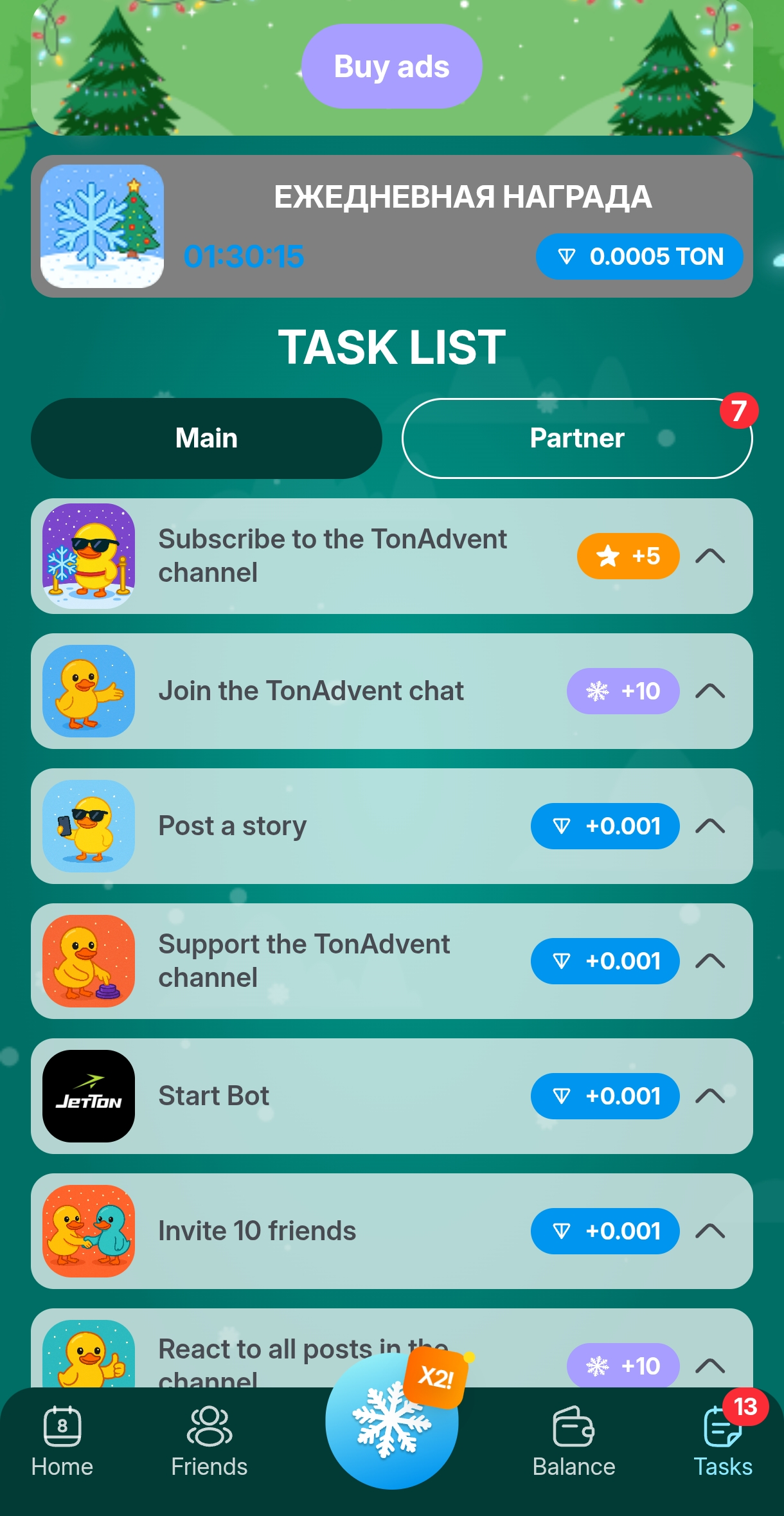Tap the JetTon bot icon
784x1516 pixels.
89,1096
